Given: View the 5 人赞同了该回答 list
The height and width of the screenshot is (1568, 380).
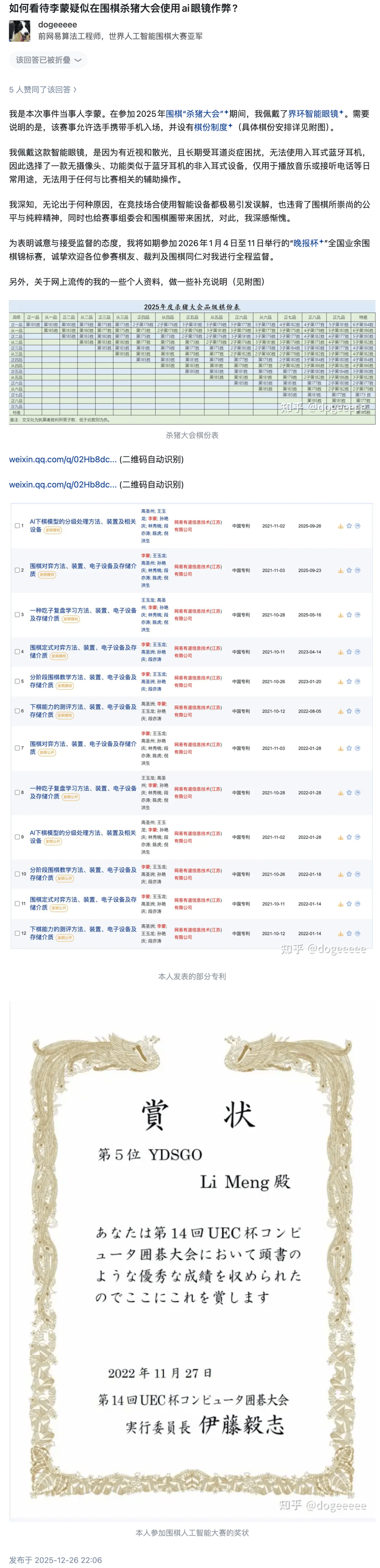Looking at the screenshot, I should pyautogui.click(x=43, y=90).
